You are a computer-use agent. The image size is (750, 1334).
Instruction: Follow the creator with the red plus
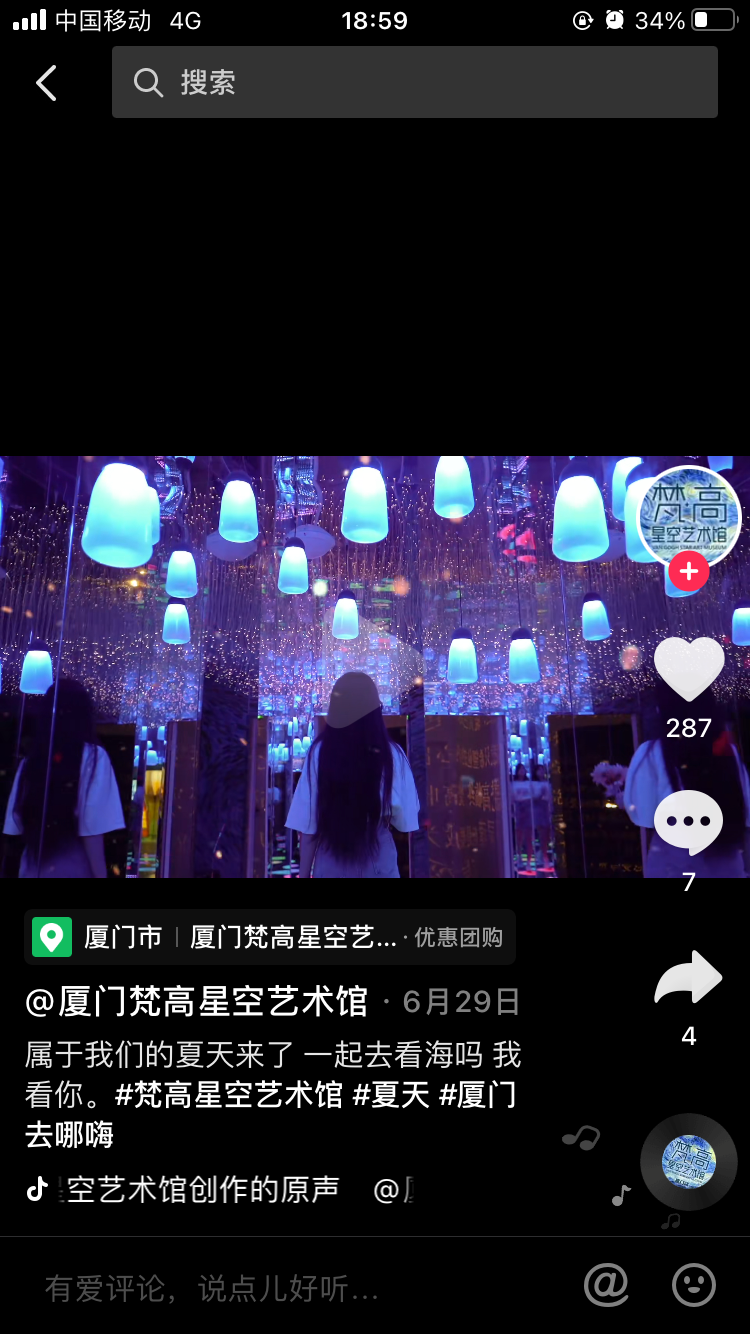pyautogui.click(x=689, y=572)
